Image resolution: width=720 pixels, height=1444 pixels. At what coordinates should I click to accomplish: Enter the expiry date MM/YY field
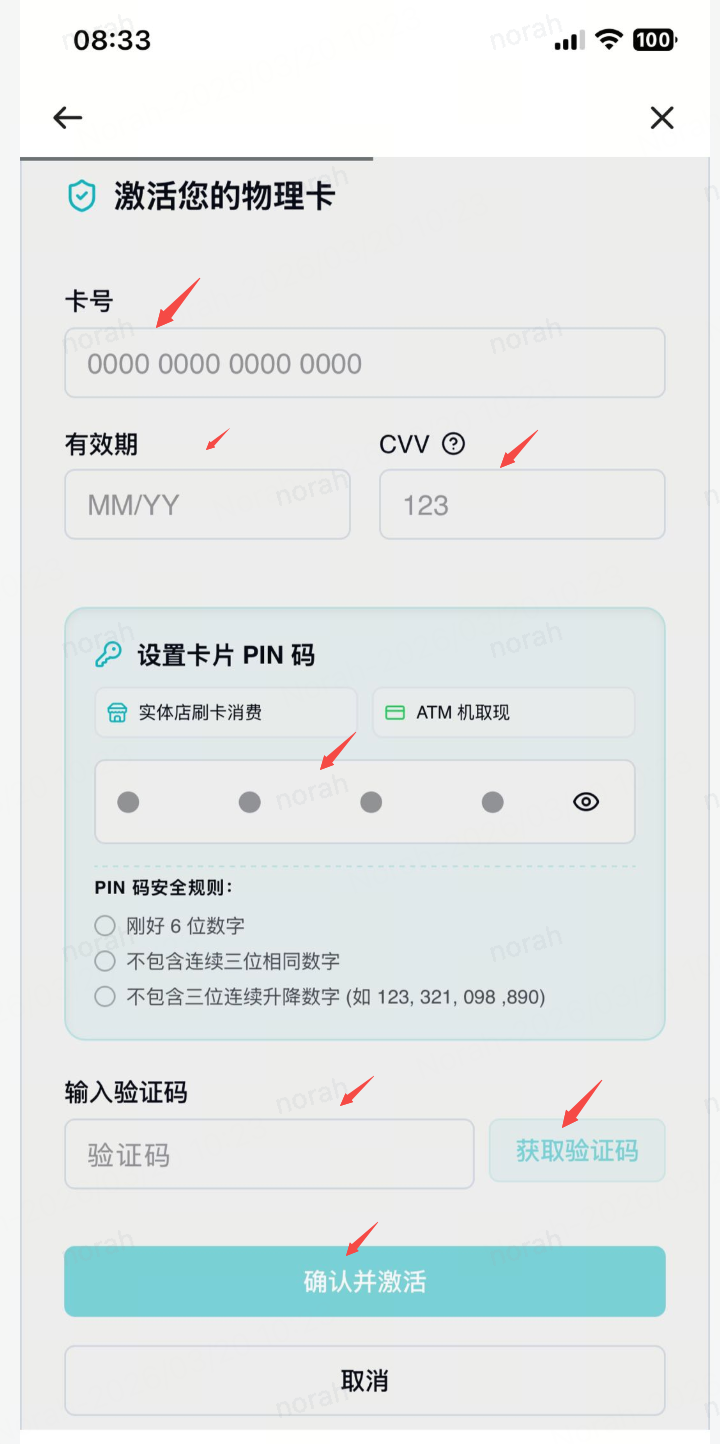coord(207,505)
